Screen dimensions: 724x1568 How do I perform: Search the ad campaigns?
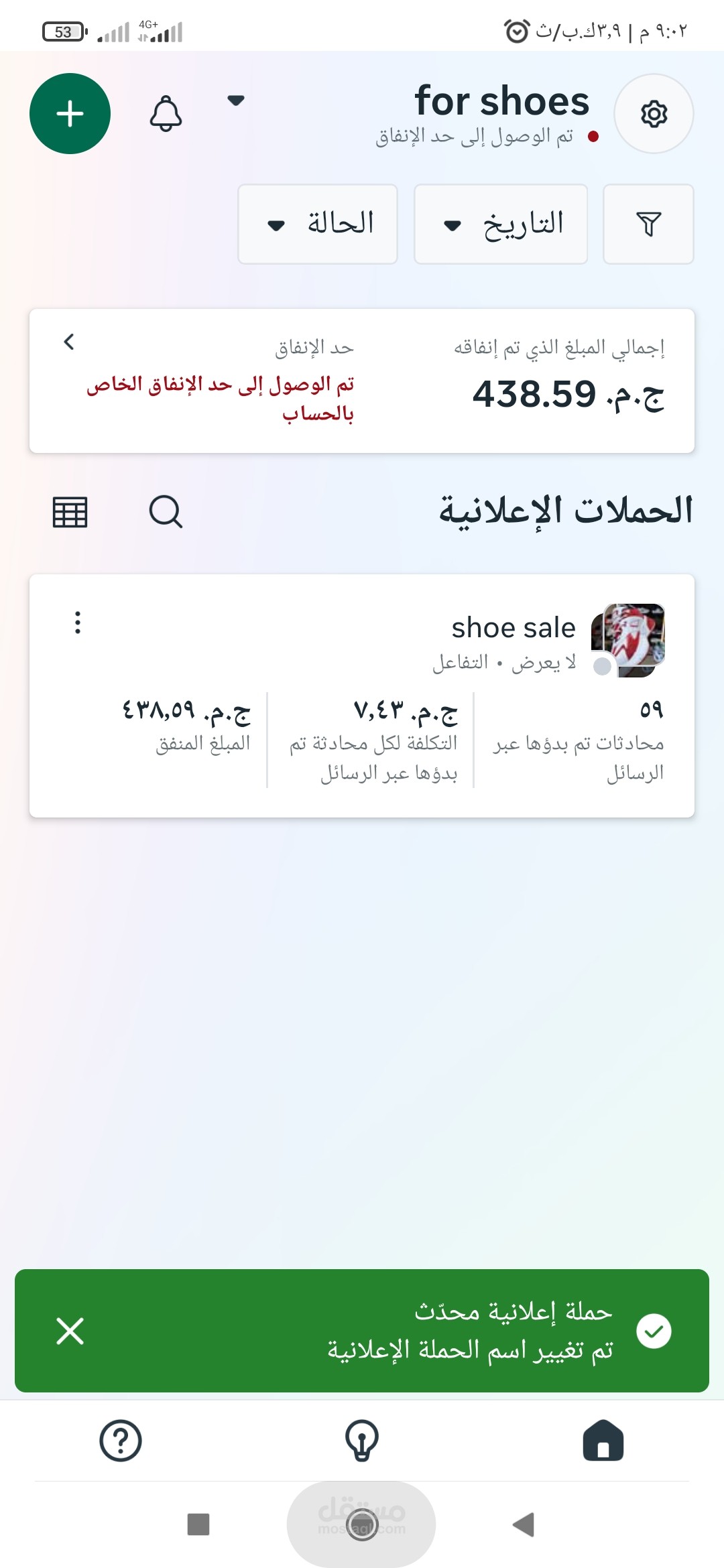pyautogui.click(x=166, y=512)
